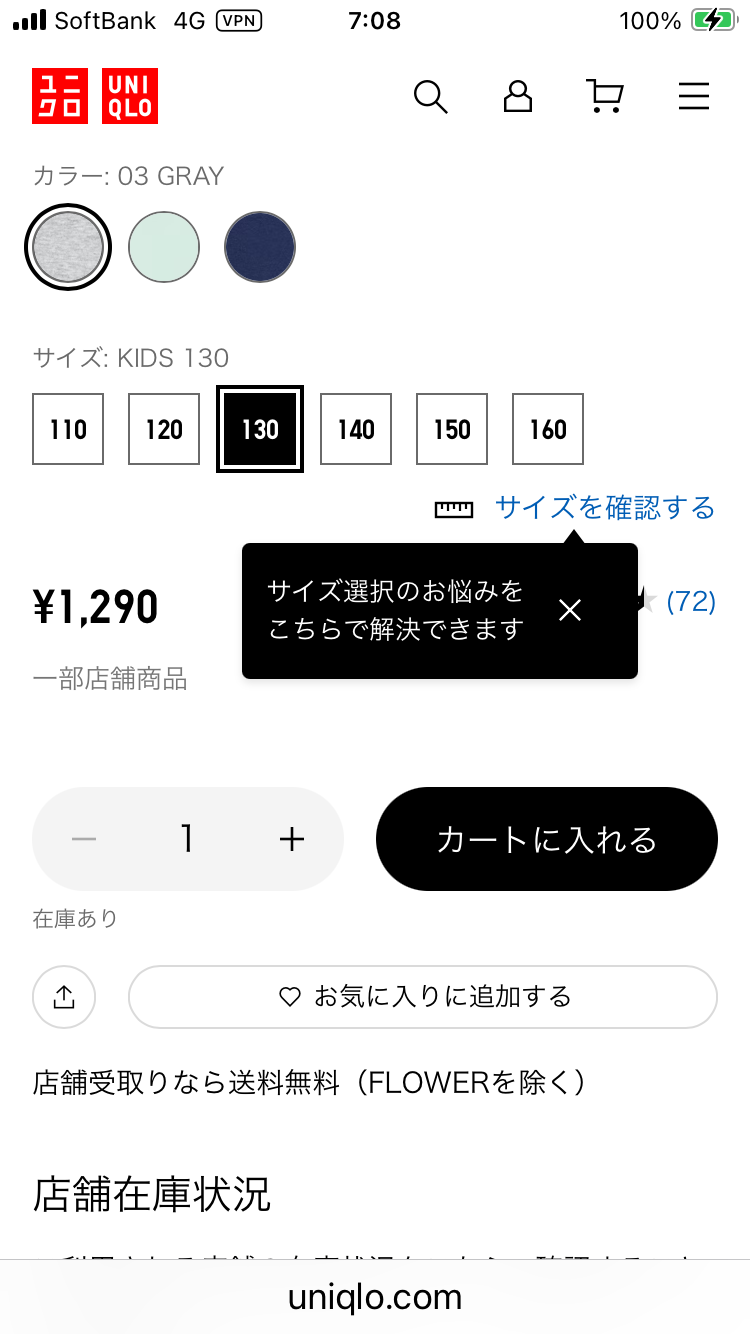Go to the UNIQLO home logo
The image size is (750, 1334).
(x=95, y=96)
